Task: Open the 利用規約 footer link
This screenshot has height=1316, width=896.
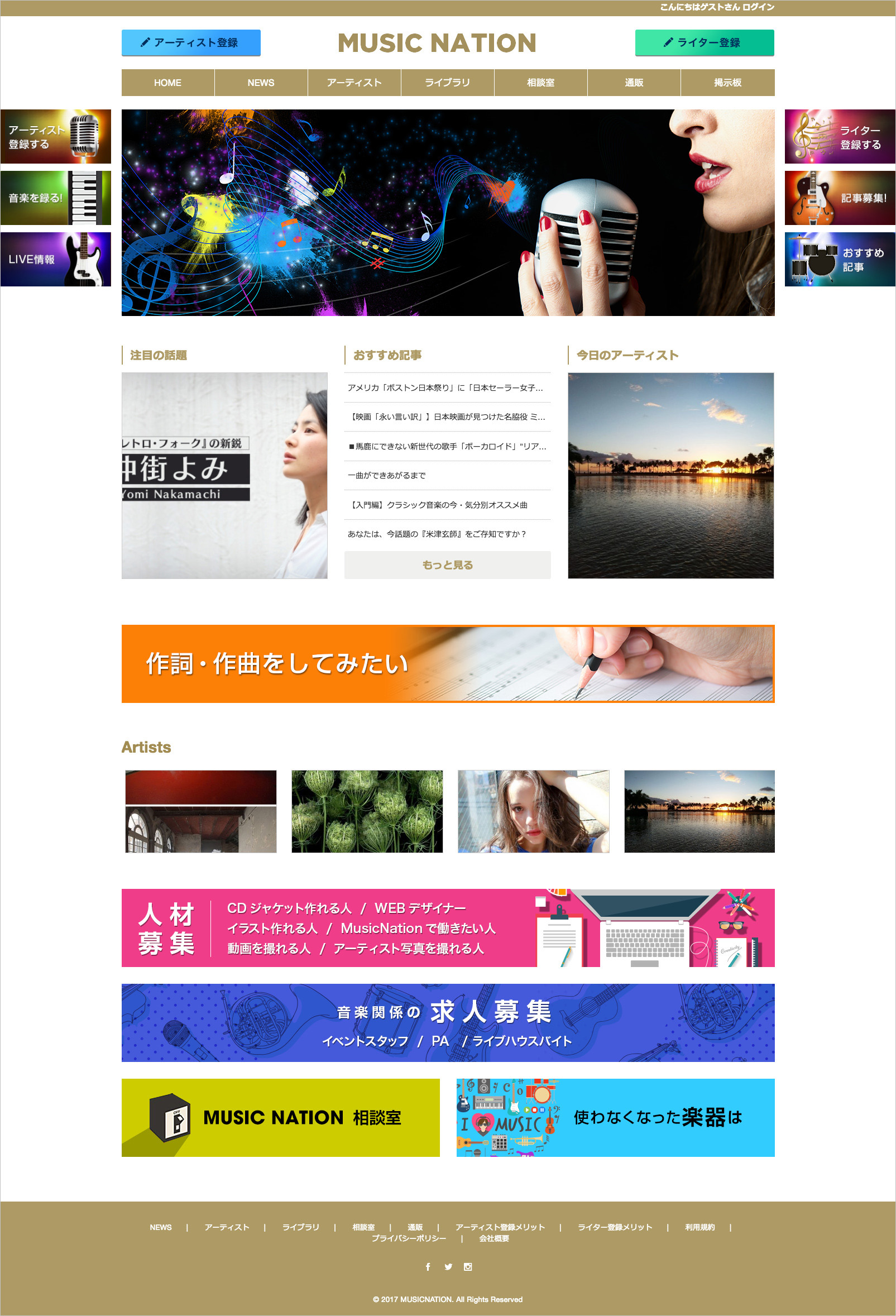Action: (699, 1227)
